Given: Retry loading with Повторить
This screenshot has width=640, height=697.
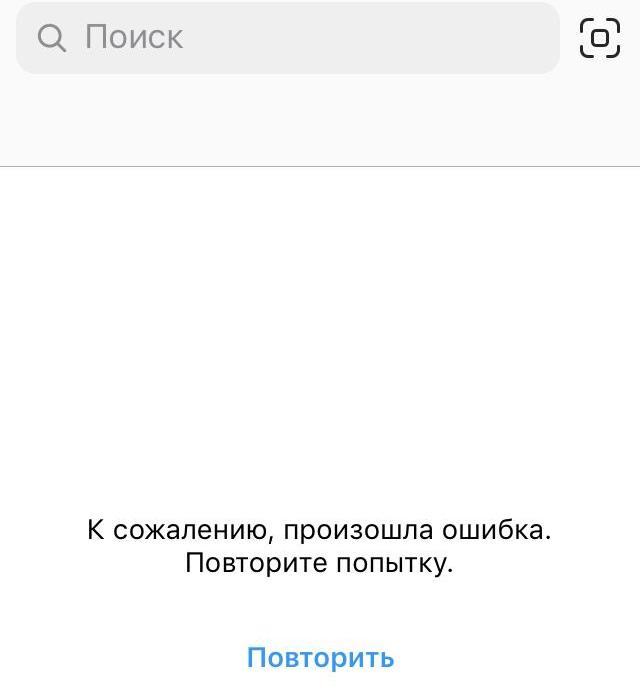Looking at the screenshot, I should [x=320, y=658].
